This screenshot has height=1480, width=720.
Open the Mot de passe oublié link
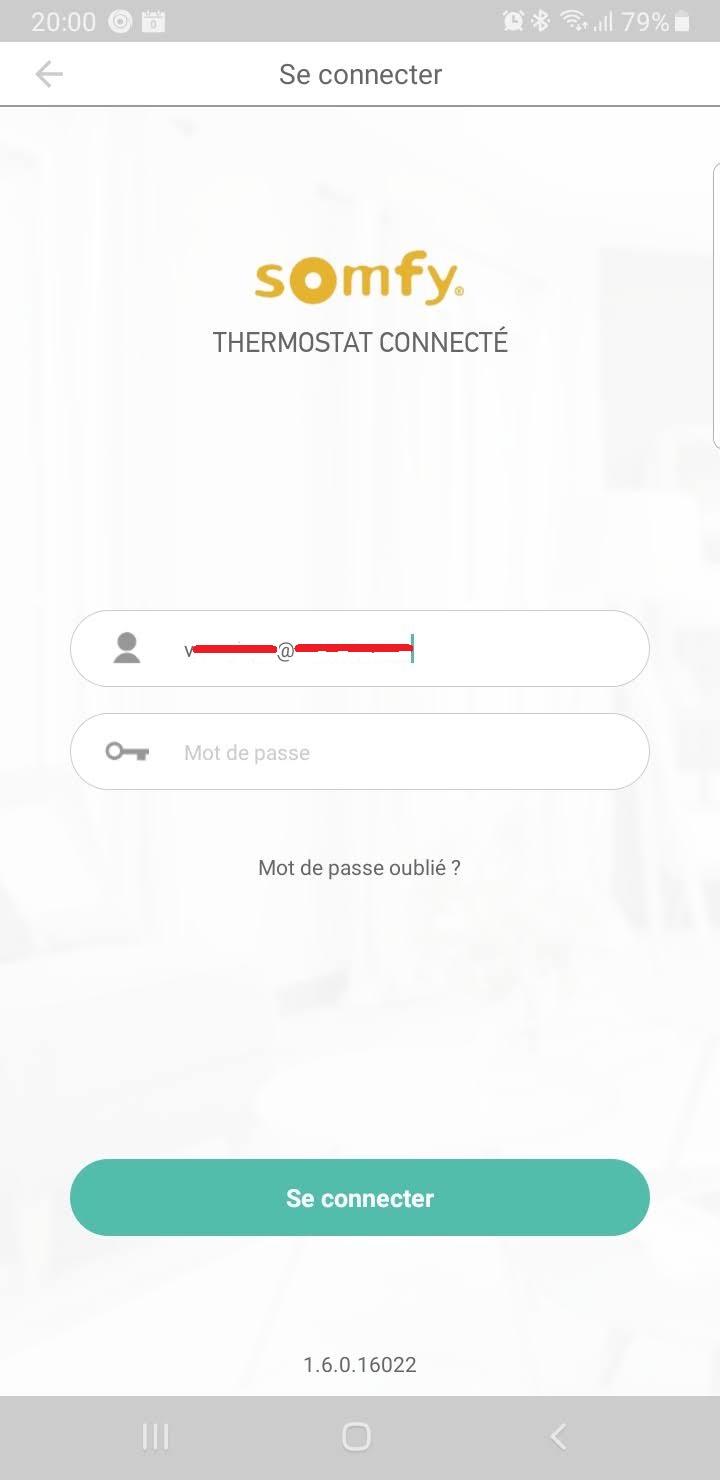click(x=359, y=868)
